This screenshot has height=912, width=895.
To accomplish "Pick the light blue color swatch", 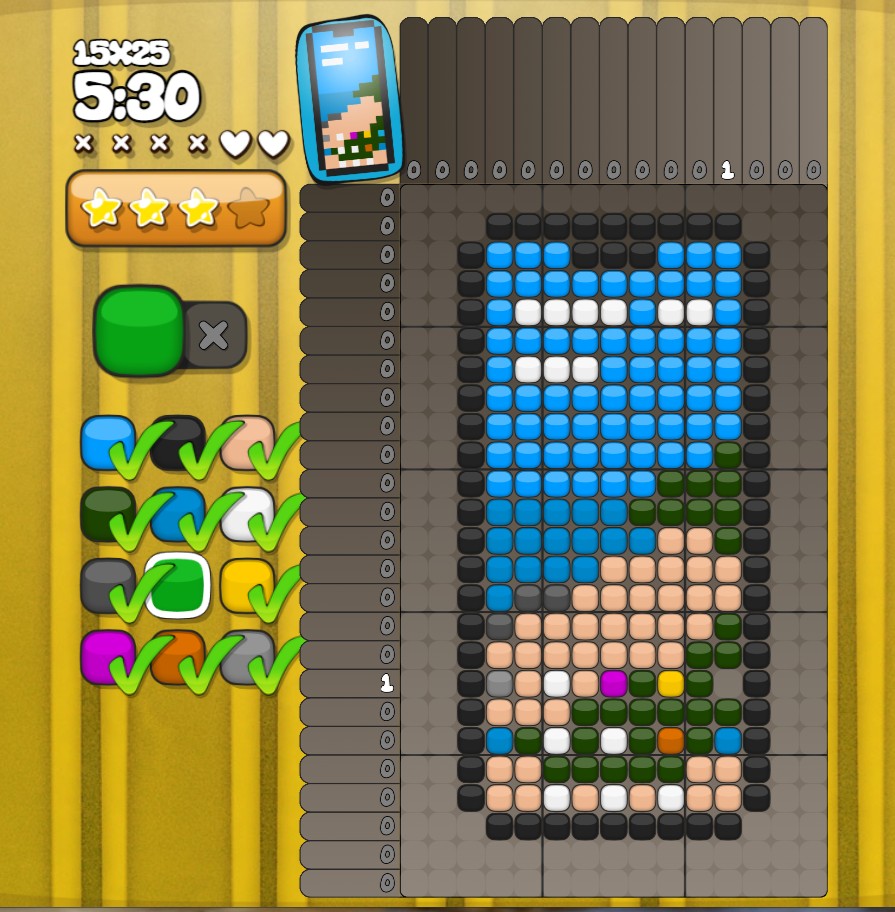I will [x=106, y=441].
